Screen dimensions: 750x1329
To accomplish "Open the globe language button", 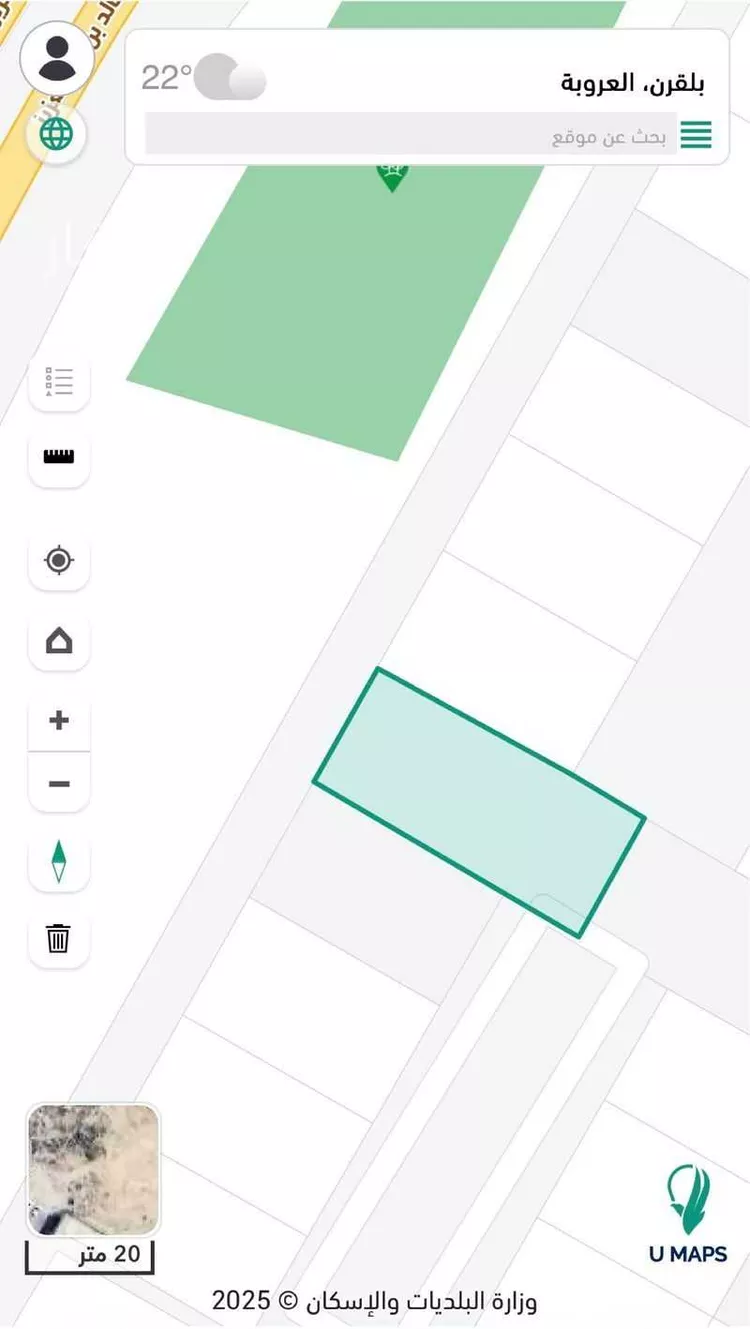I will 56,133.
